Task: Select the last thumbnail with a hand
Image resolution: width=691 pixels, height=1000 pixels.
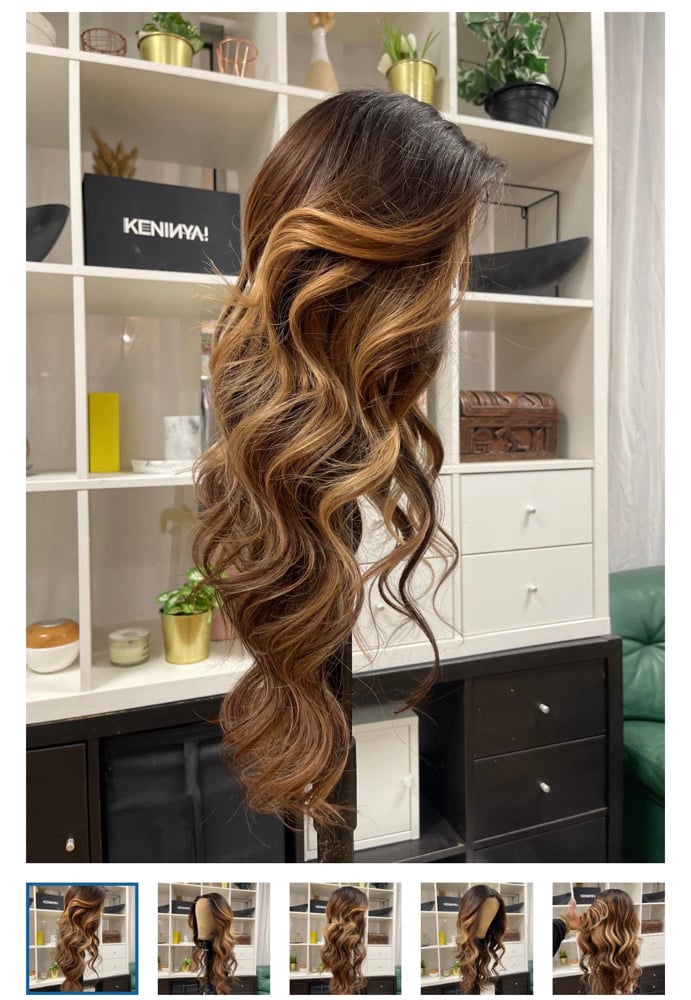Action: tap(608, 937)
